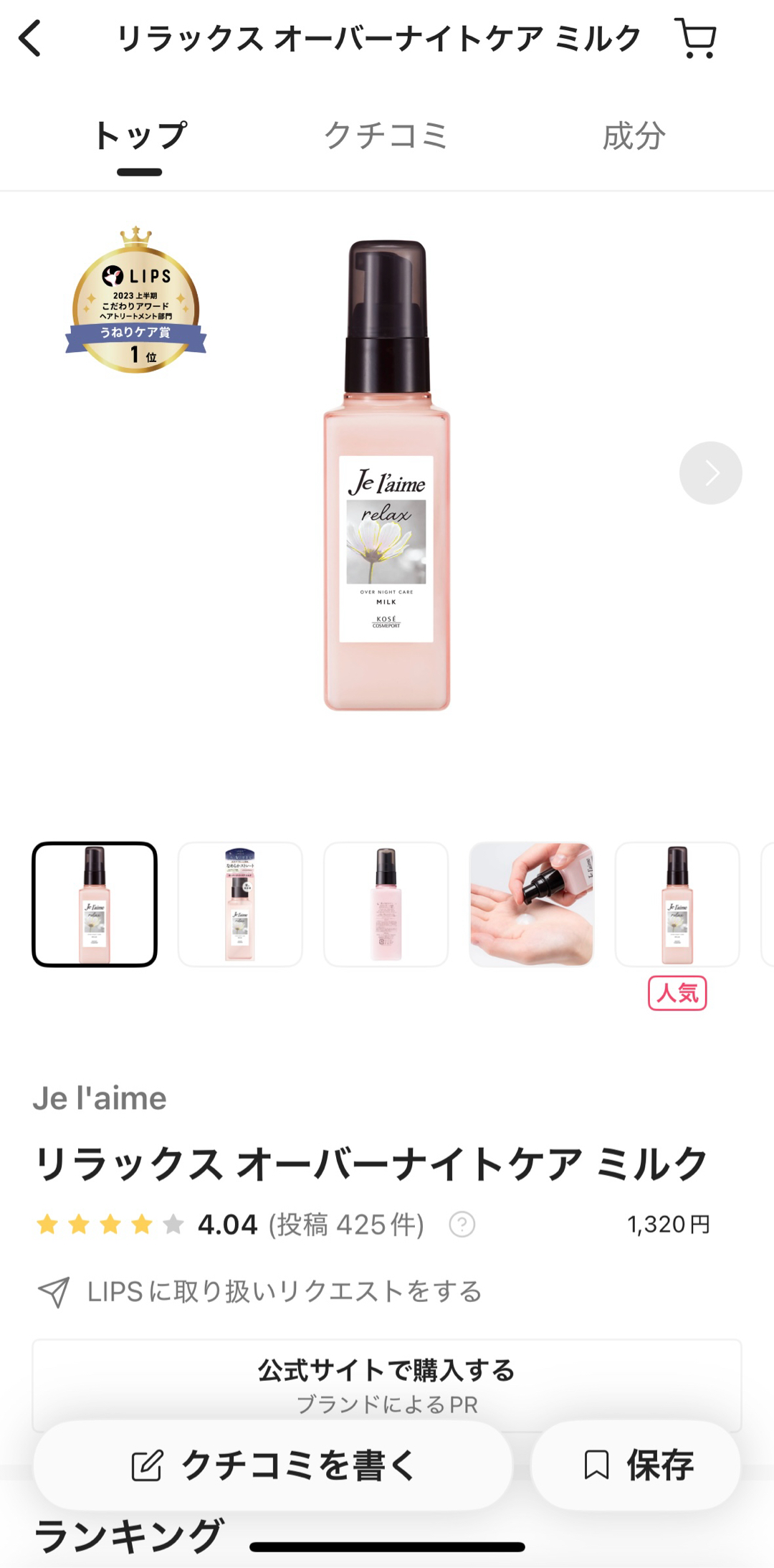Image resolution: width=774 pixels, height=1568 pixels.
Task: View the bottle back-side thumbnail
Action: (386, 904)
